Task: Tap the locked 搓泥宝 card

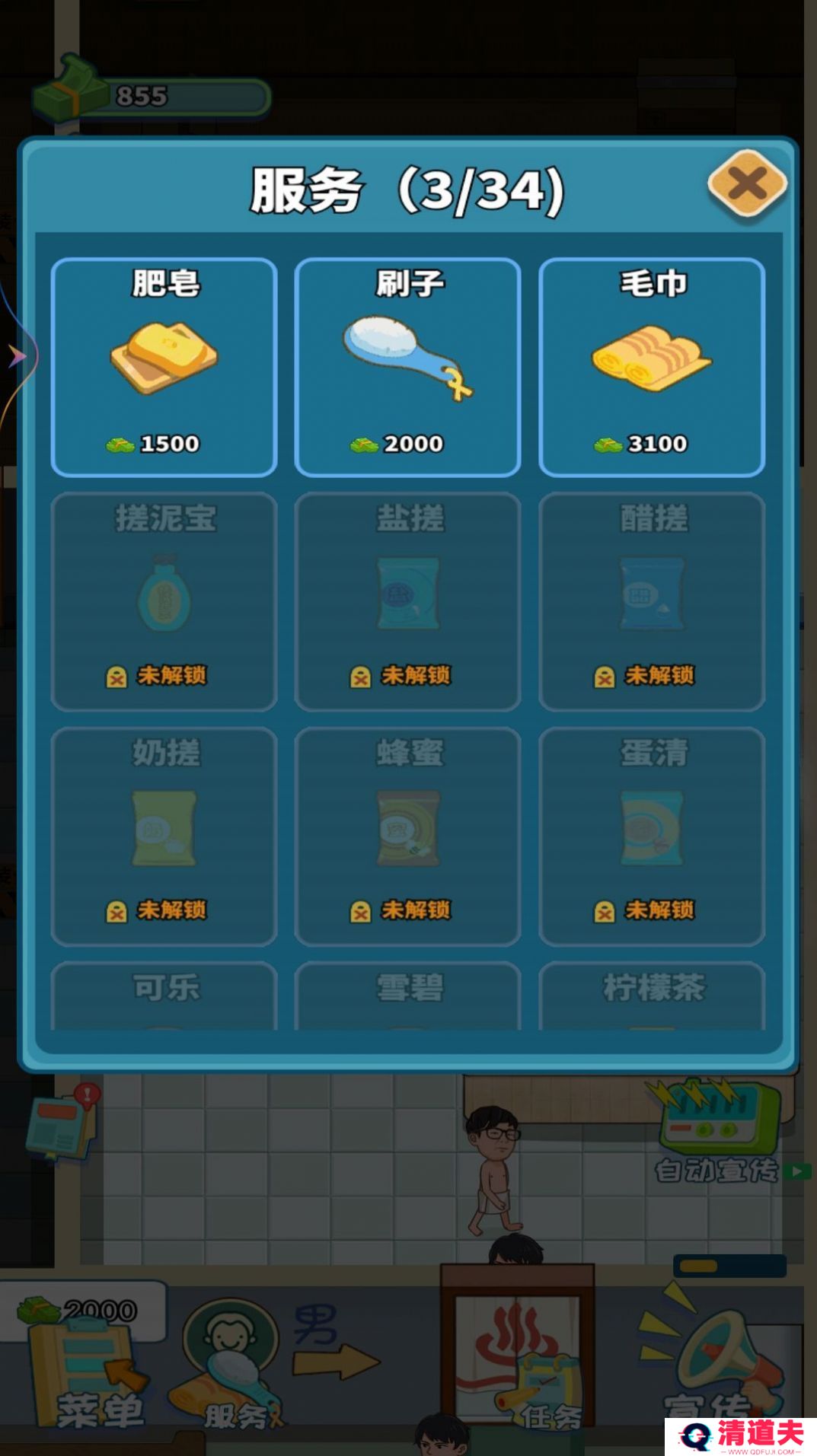Action: click(x=164, y=601)
